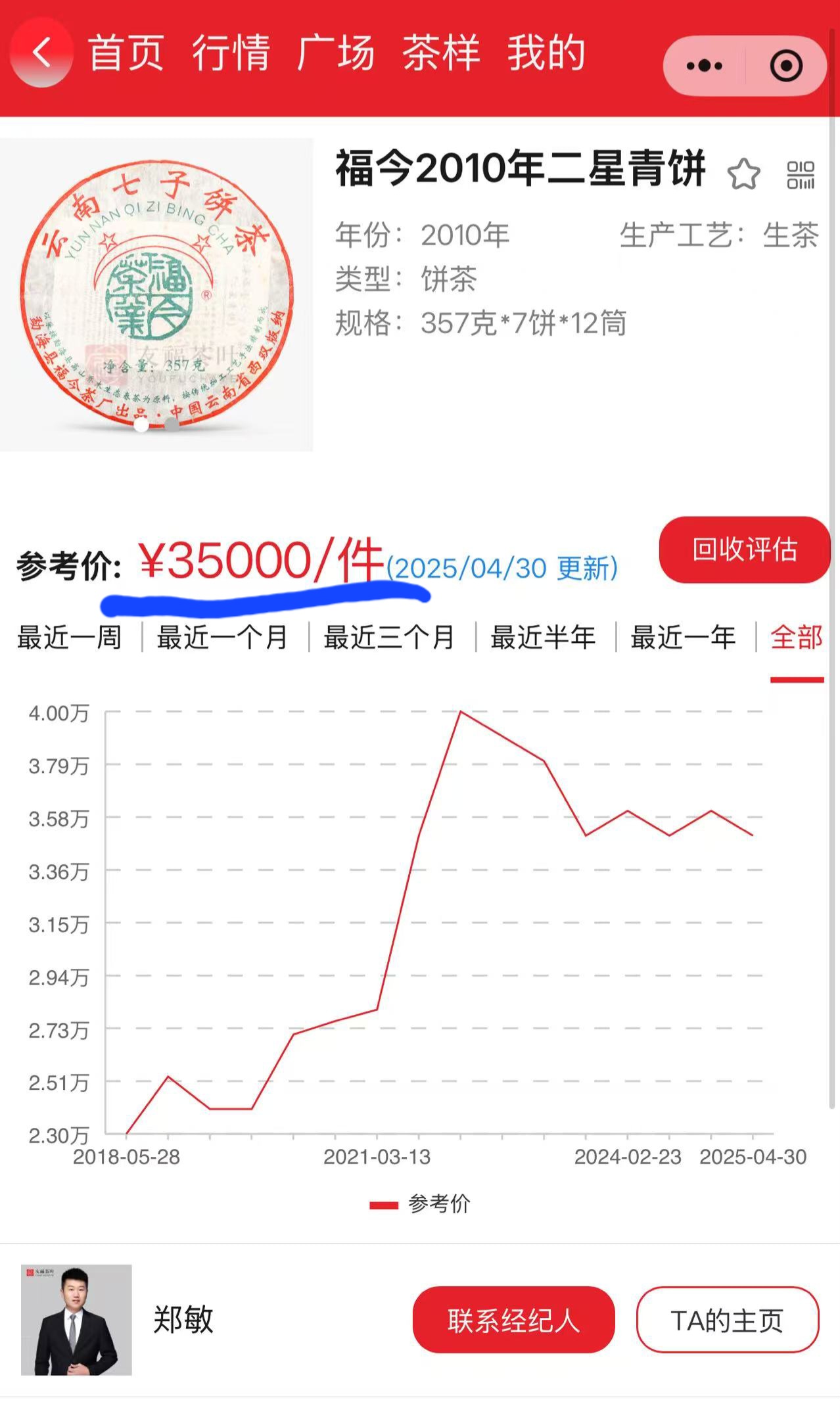Contact the broker via 联系经纪人
Image resolution: width=840 pixels, height=1425 pixels.
point(513,1320)
